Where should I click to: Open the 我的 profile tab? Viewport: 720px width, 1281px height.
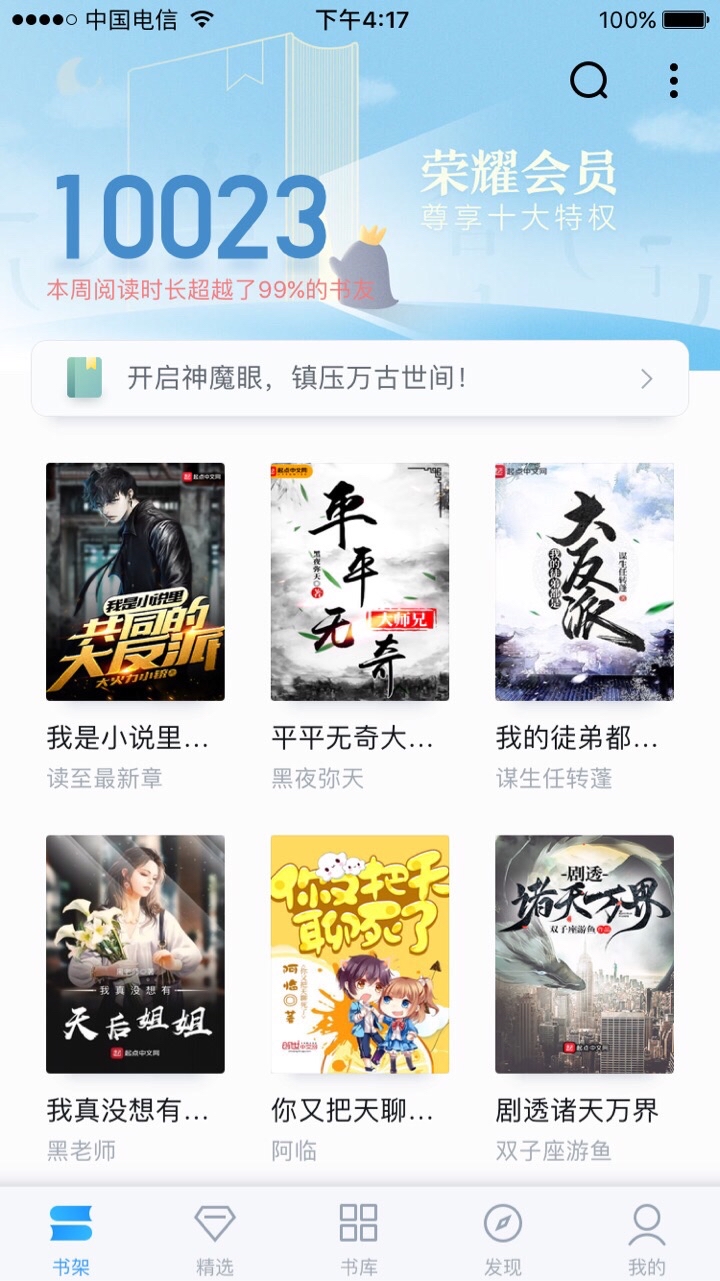[x=647, y=1238]
